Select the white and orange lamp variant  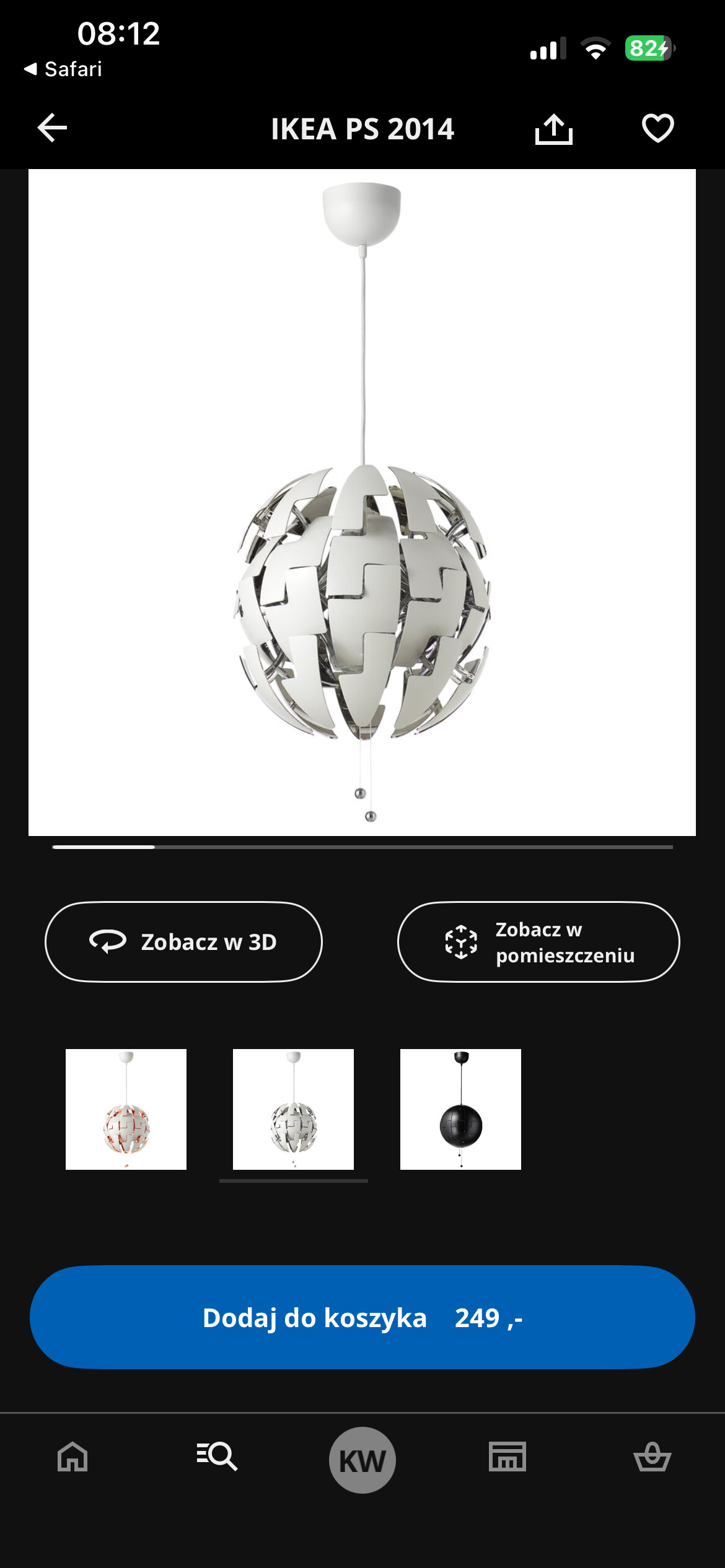[126, 1109]
